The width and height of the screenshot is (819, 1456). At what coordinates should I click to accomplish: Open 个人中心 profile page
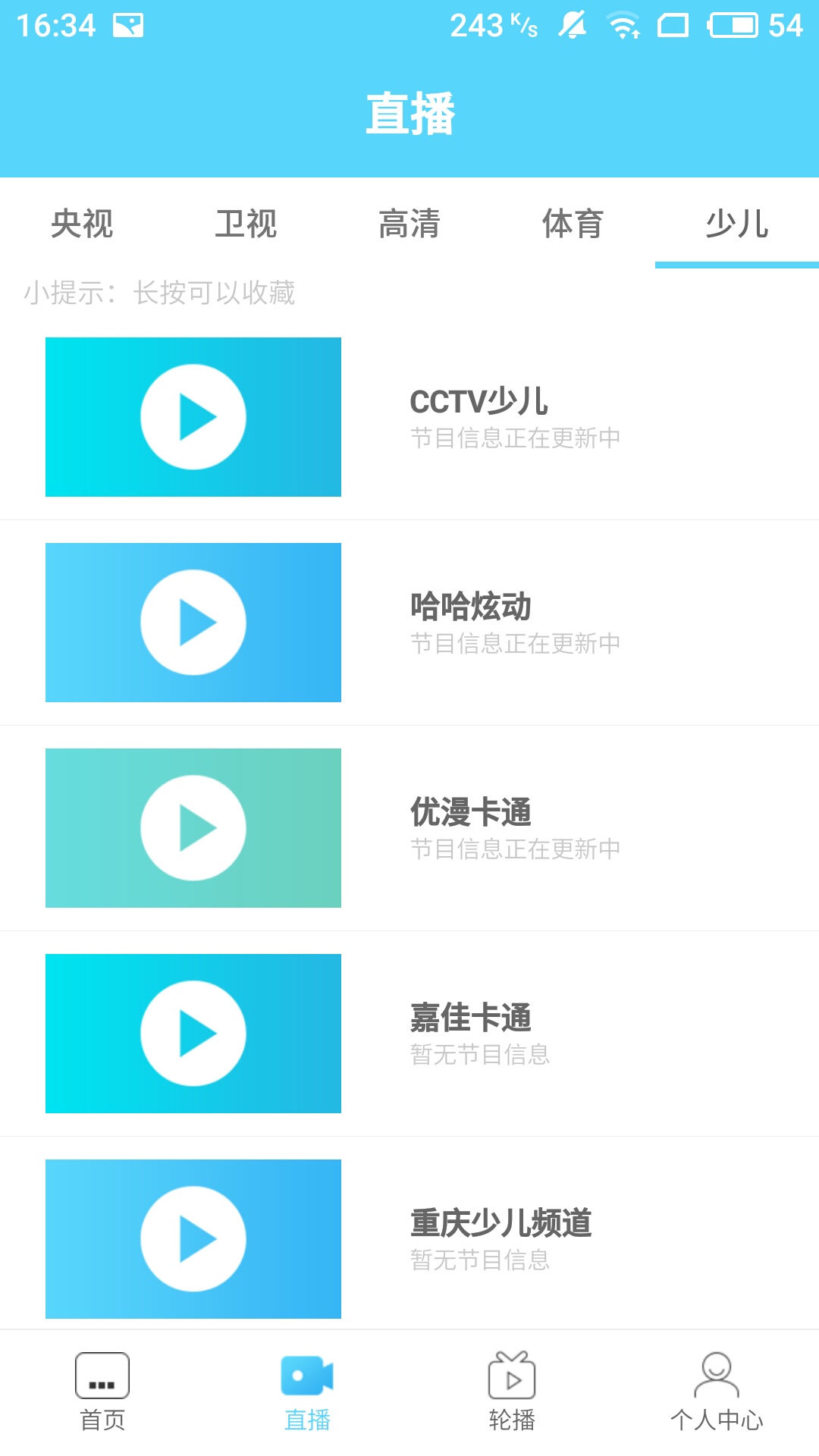click(x=717, y=1392)
